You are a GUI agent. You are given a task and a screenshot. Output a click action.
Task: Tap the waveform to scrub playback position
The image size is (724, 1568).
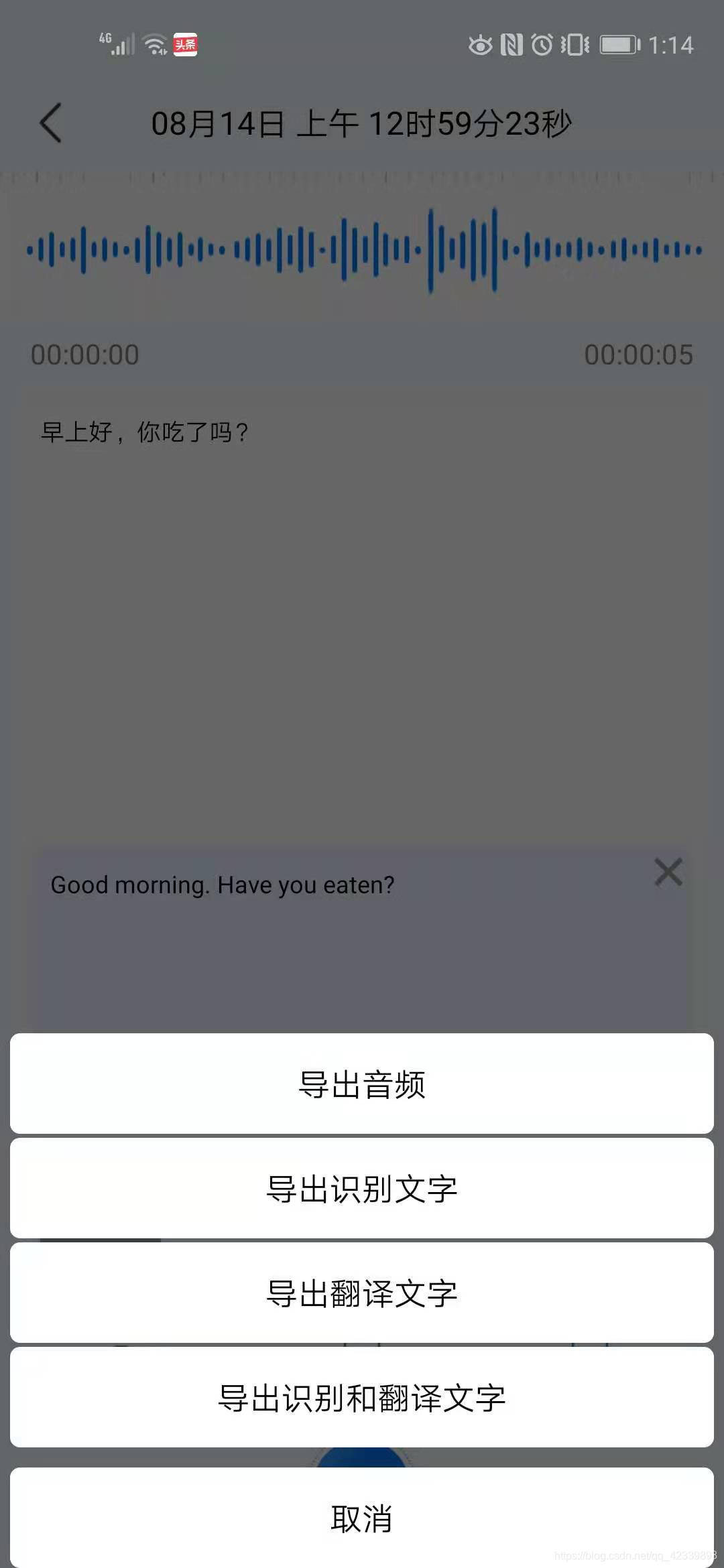coord(362,248)
